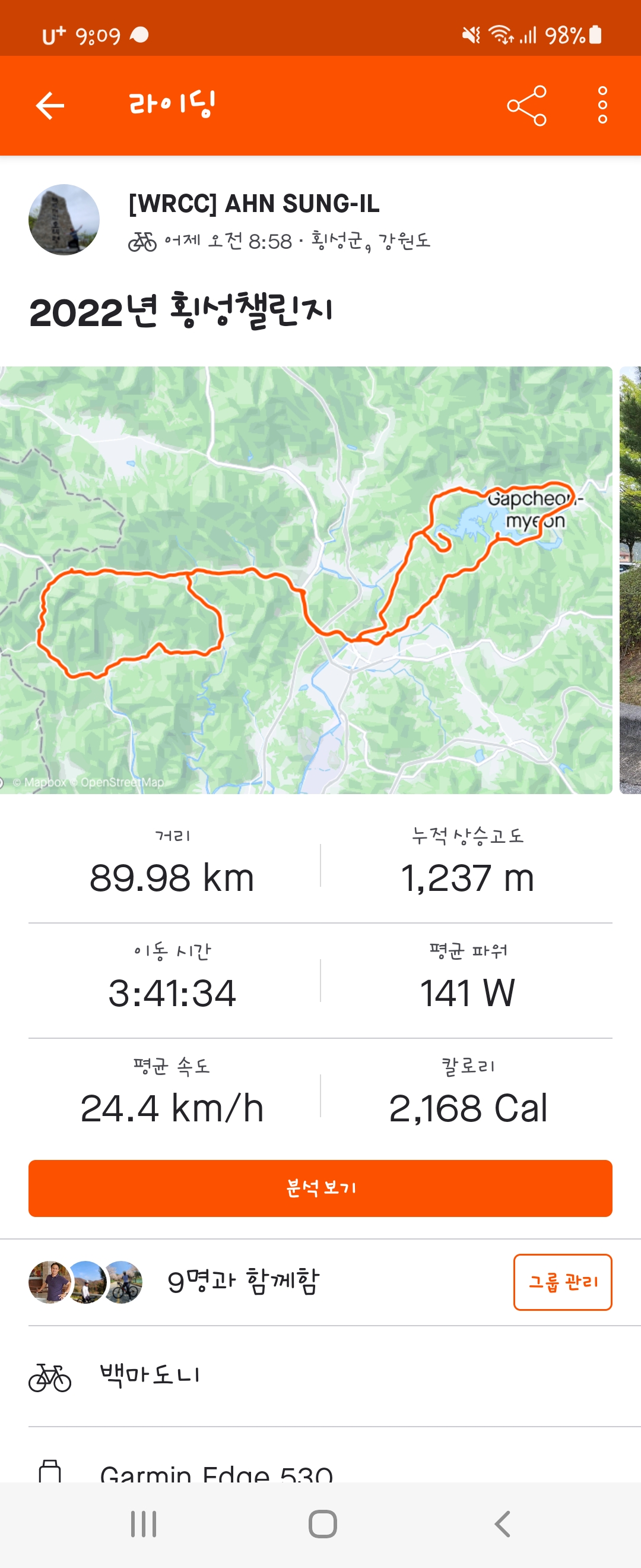Open the ride route map
641x1568 pixels.
305,580
